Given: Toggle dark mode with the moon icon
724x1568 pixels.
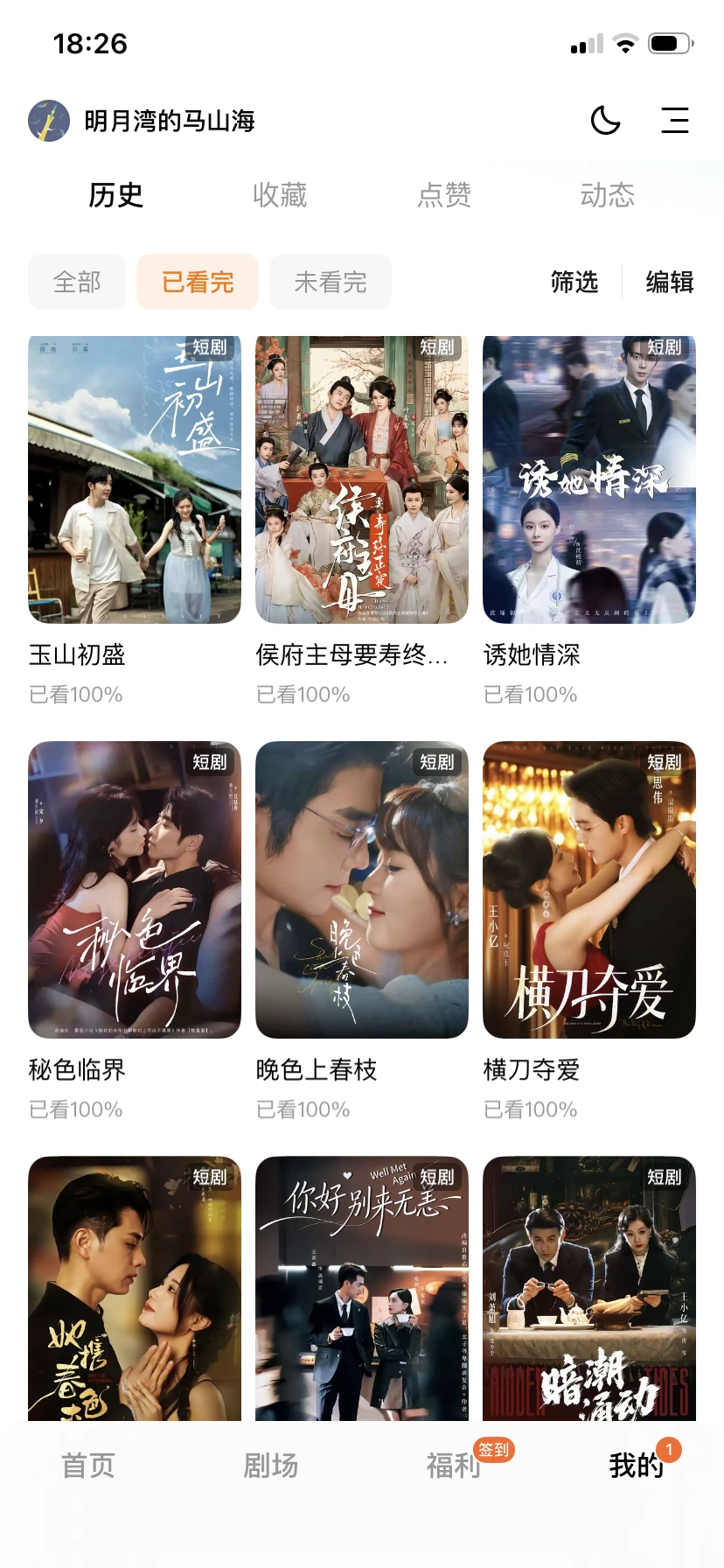Looking at the screenshot, I should pos(605,120).
